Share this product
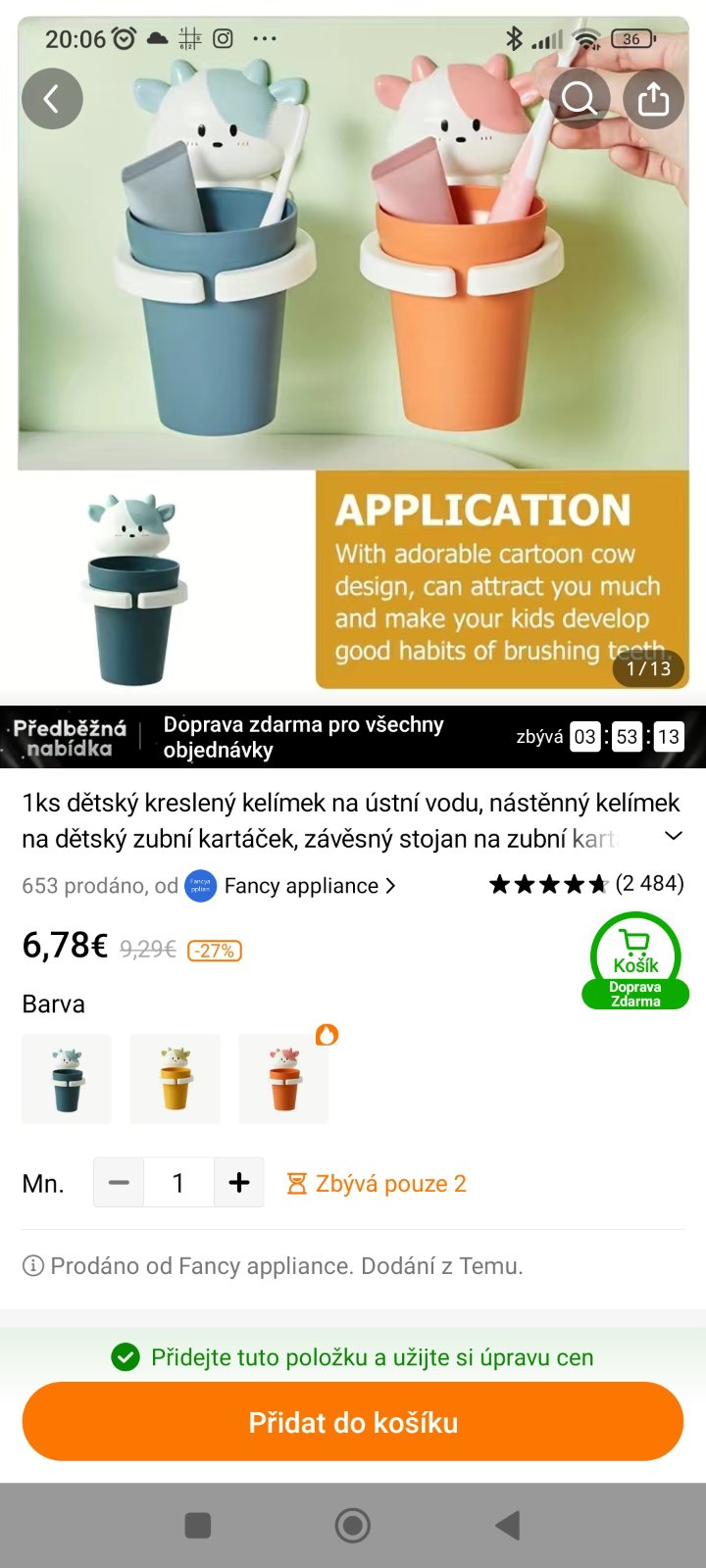This screenshot has width=706, height=1568. [653, 98]
